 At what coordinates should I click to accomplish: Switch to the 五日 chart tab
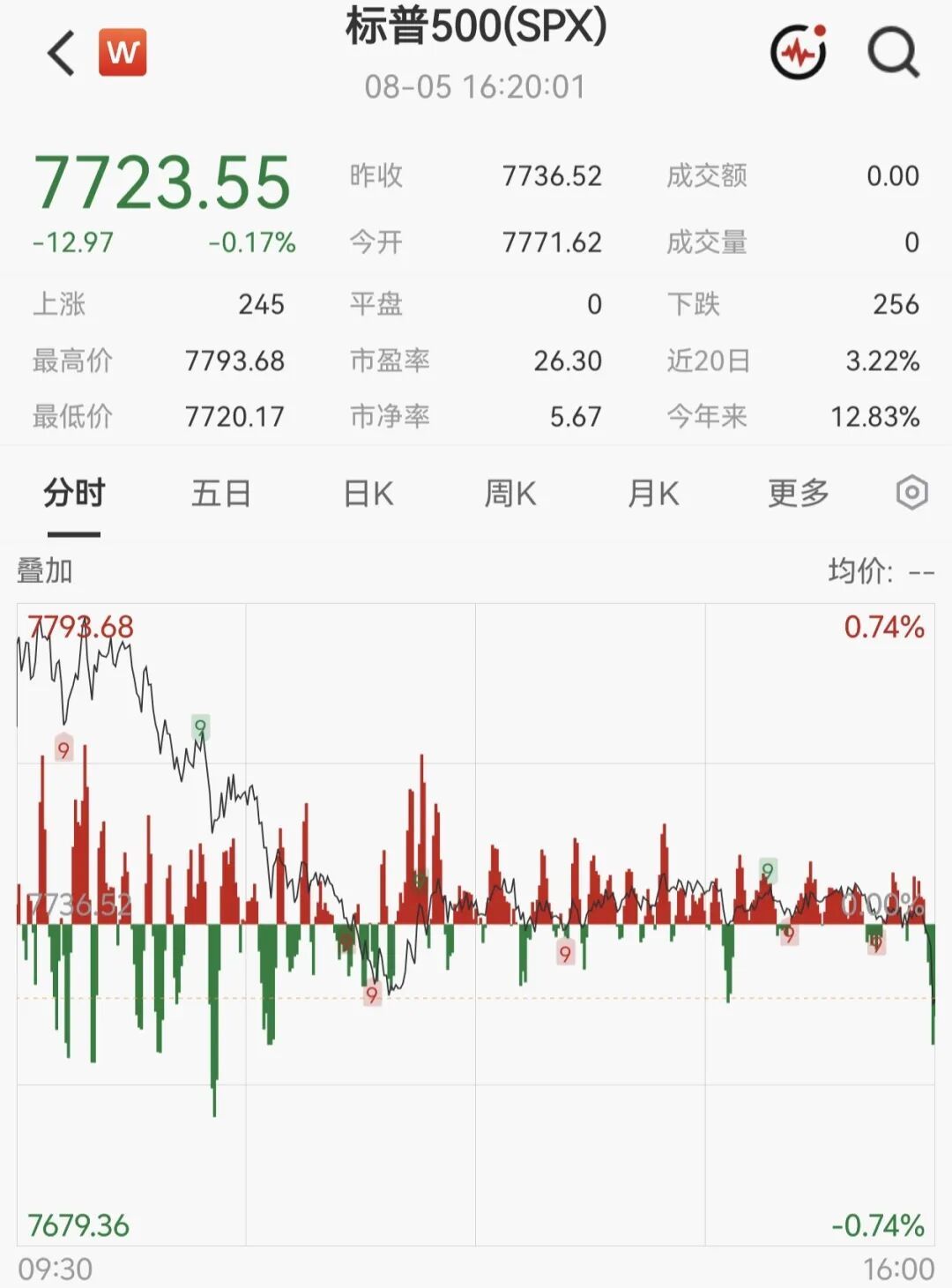[x=221, y=493]
